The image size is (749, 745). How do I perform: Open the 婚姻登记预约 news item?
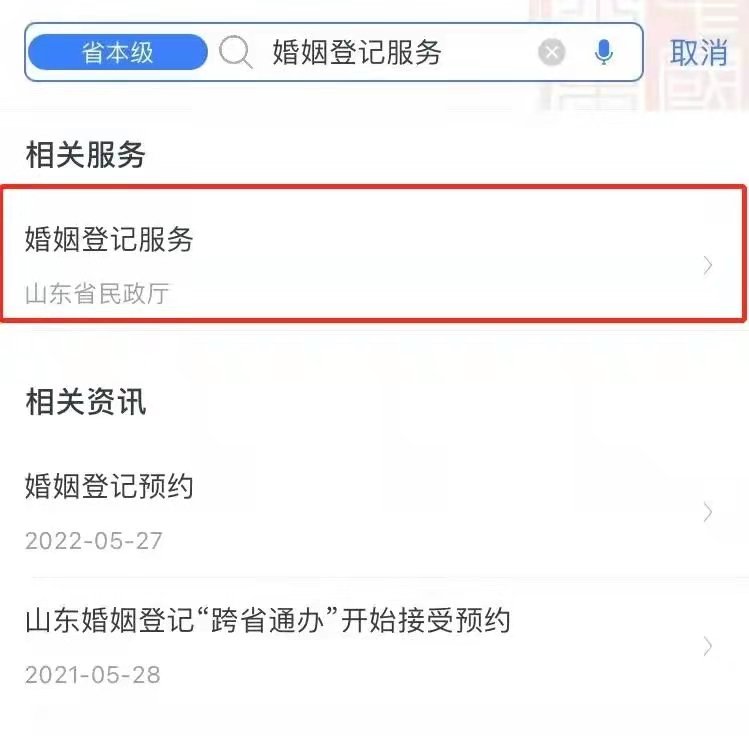coord(372,512)
